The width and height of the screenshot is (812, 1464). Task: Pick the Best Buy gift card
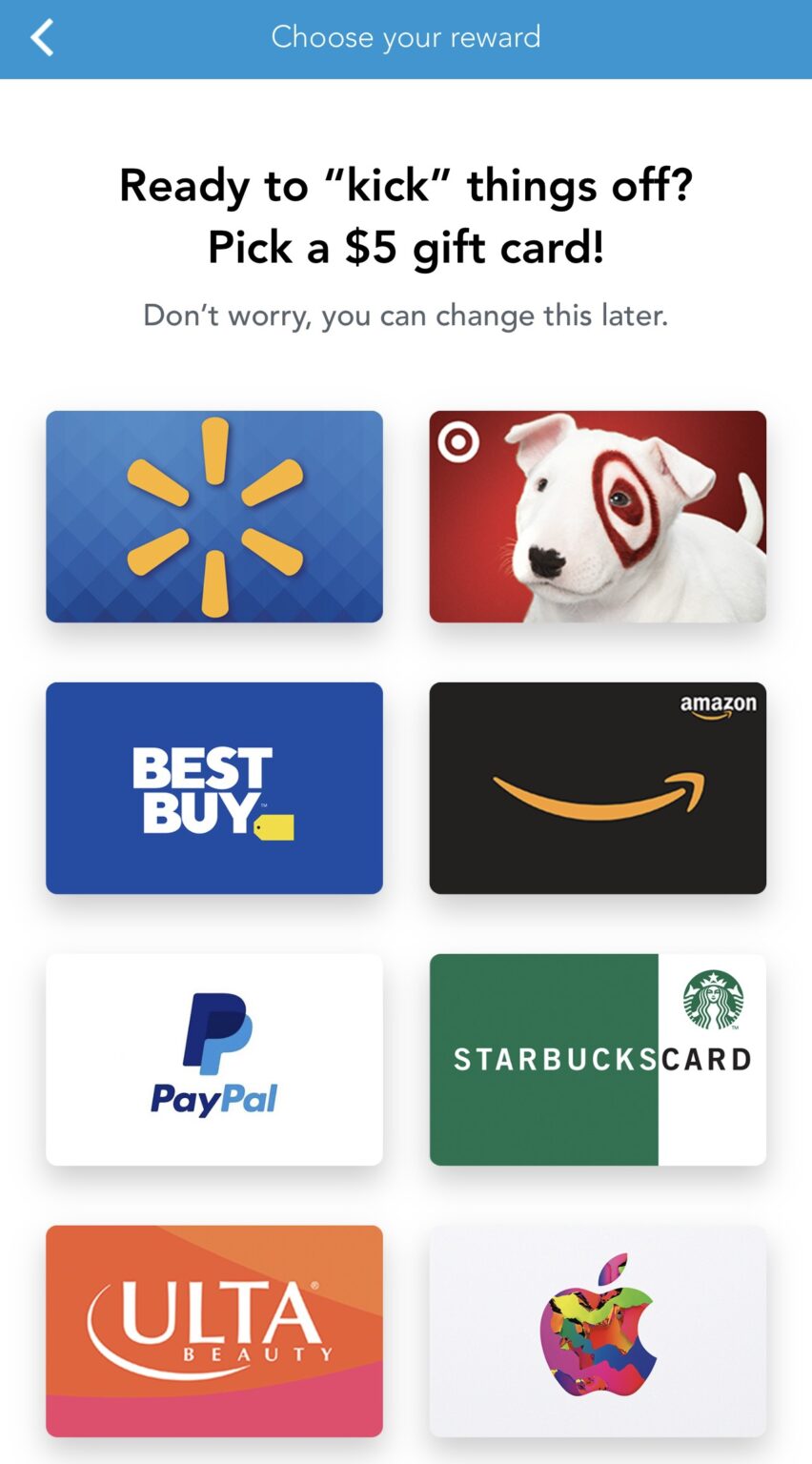214,788
